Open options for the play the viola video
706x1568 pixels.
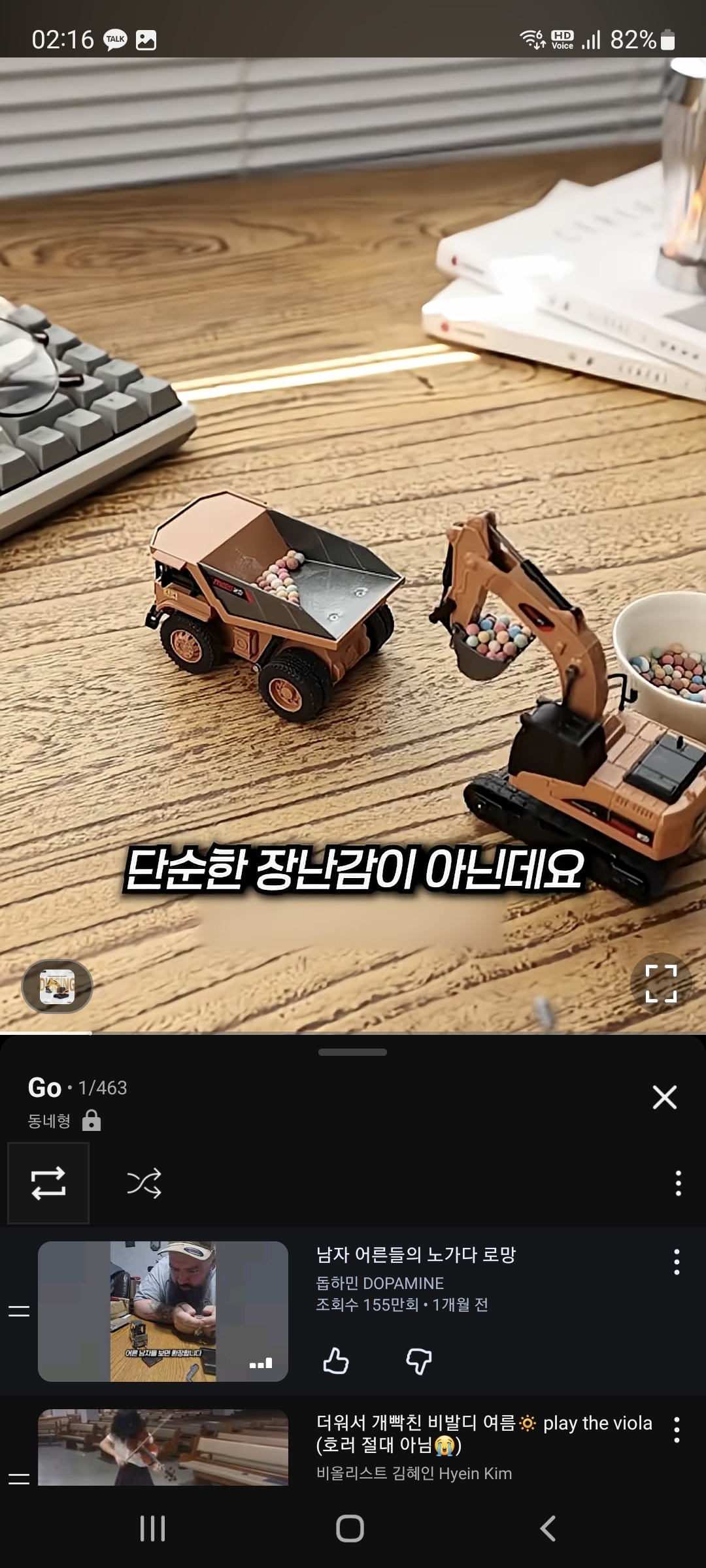pyautogui.click(x=677, y=1429)
